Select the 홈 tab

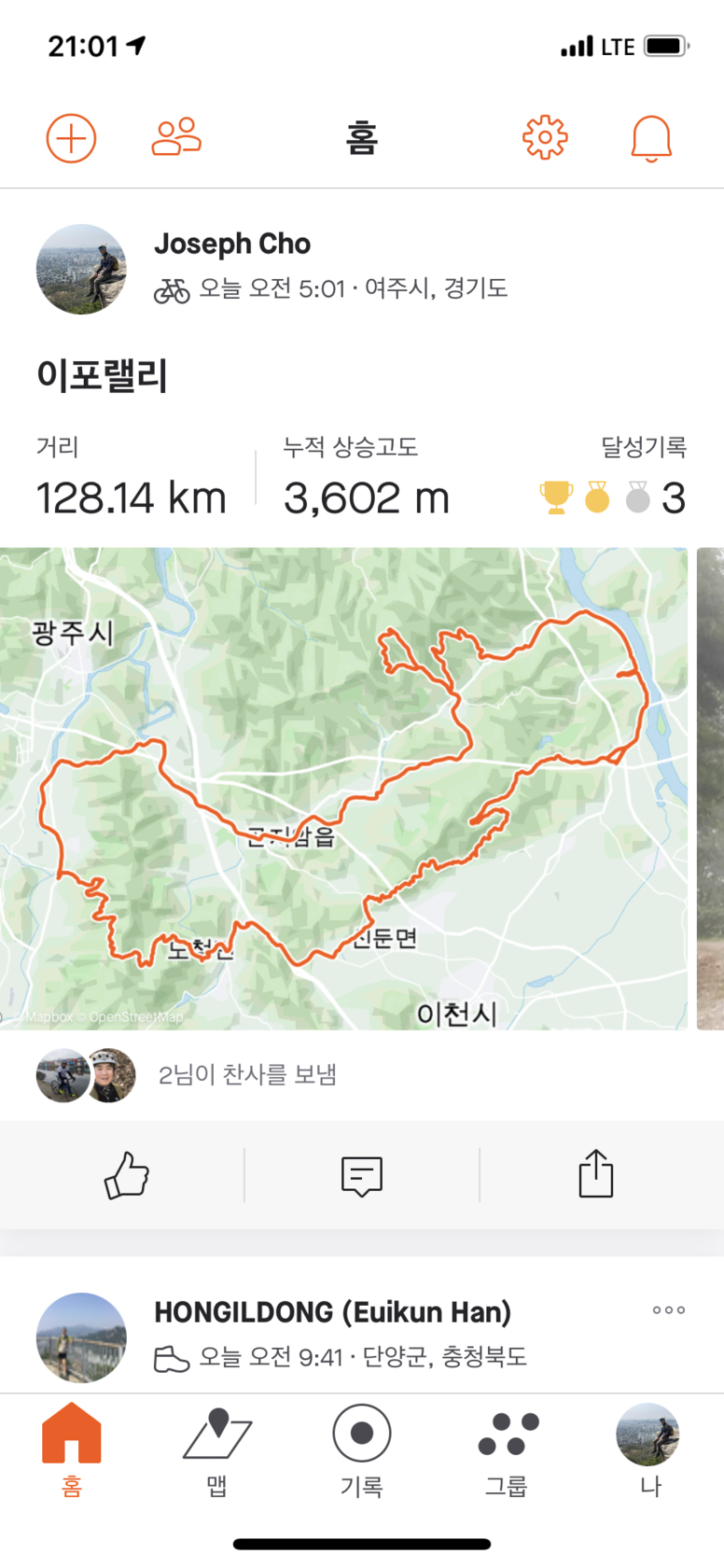pos(72,1447)
